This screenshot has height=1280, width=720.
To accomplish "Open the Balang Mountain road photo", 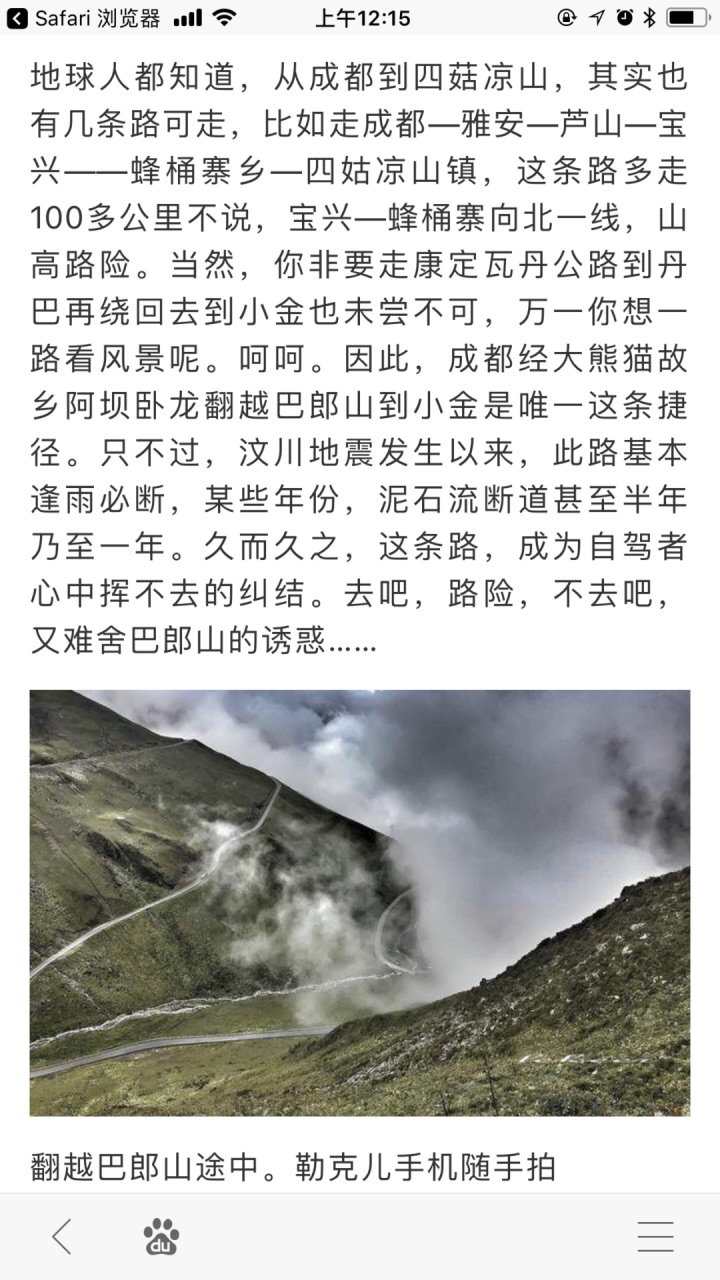I will [x=360, y=903].
